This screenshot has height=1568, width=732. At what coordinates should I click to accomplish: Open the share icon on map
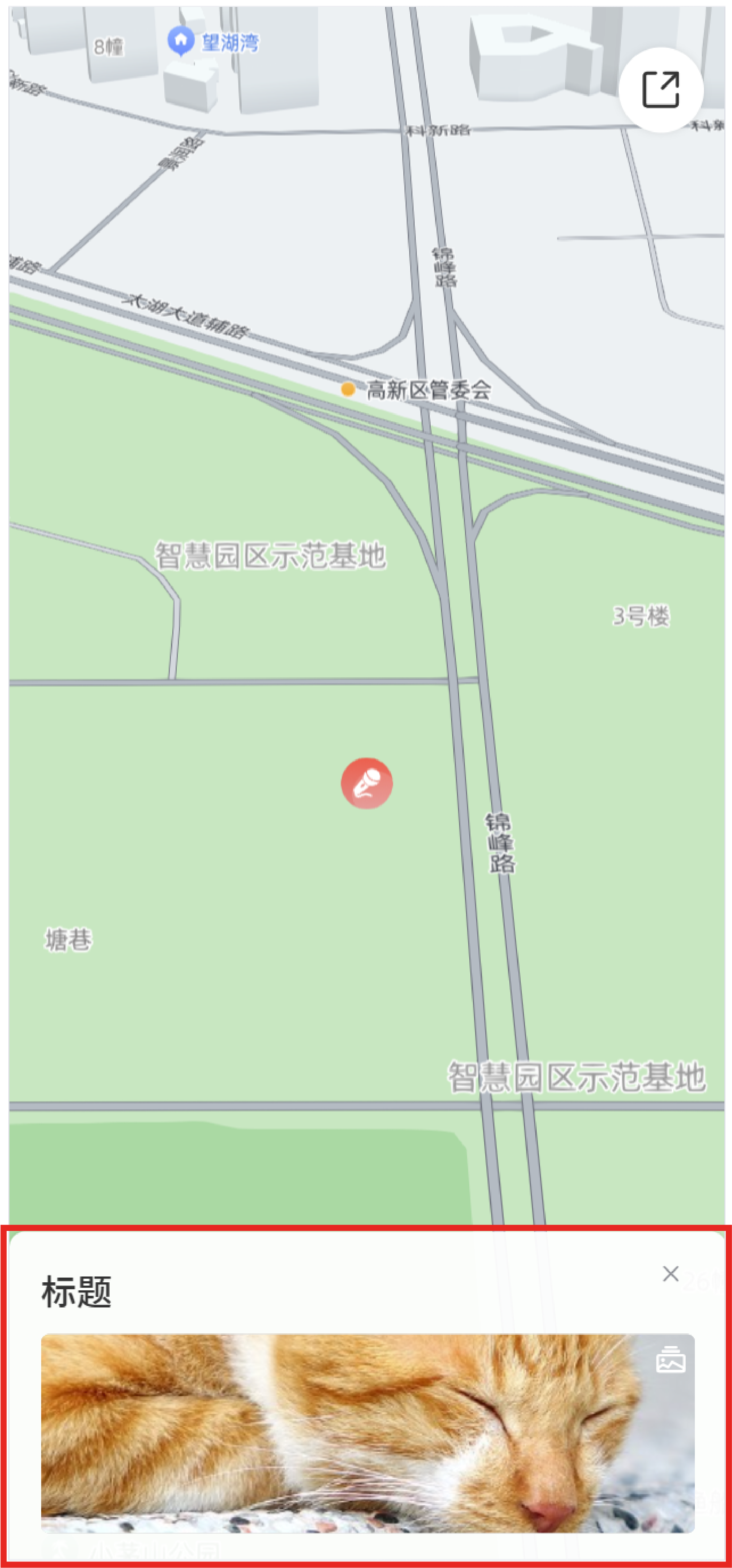point(661,90)
